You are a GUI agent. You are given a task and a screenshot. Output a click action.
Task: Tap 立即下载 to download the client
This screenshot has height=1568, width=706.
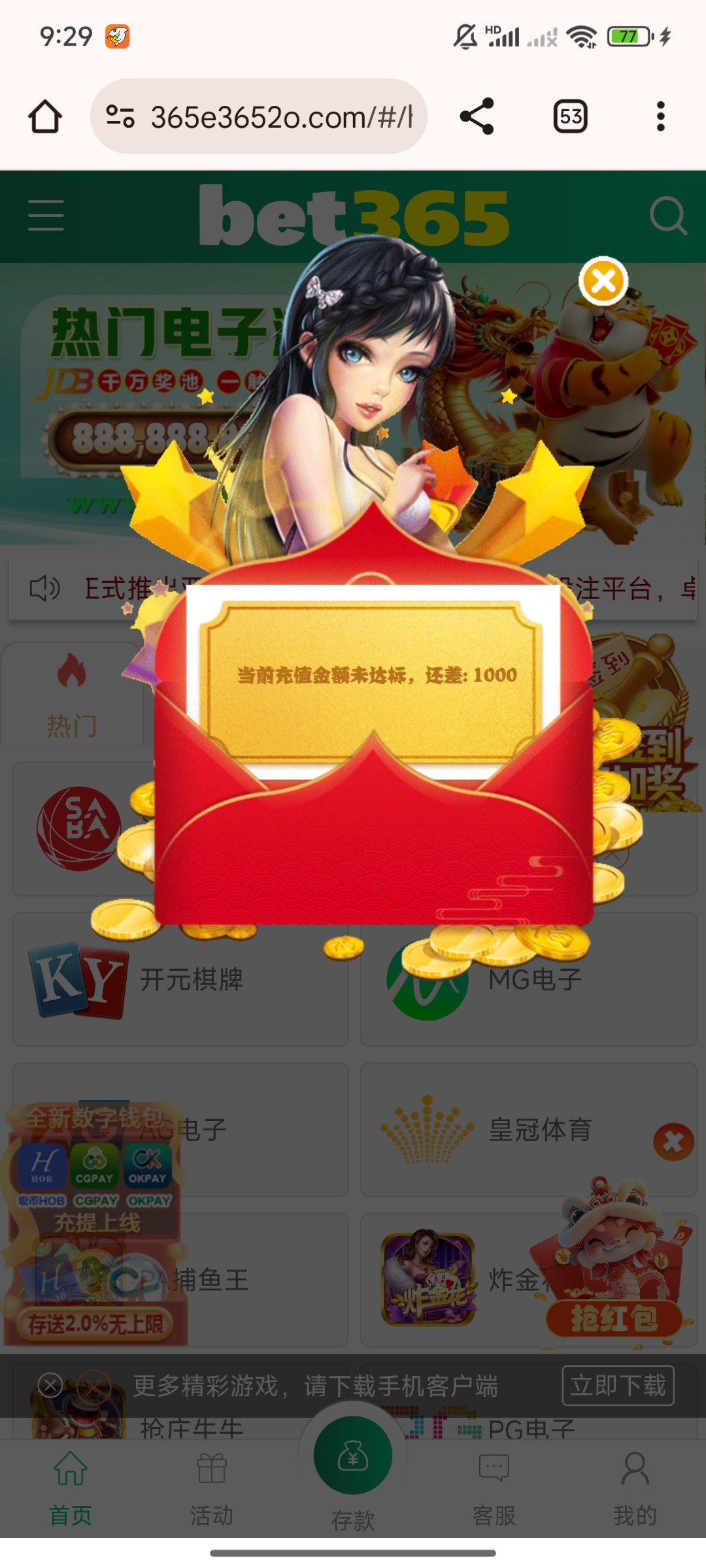618,1386
